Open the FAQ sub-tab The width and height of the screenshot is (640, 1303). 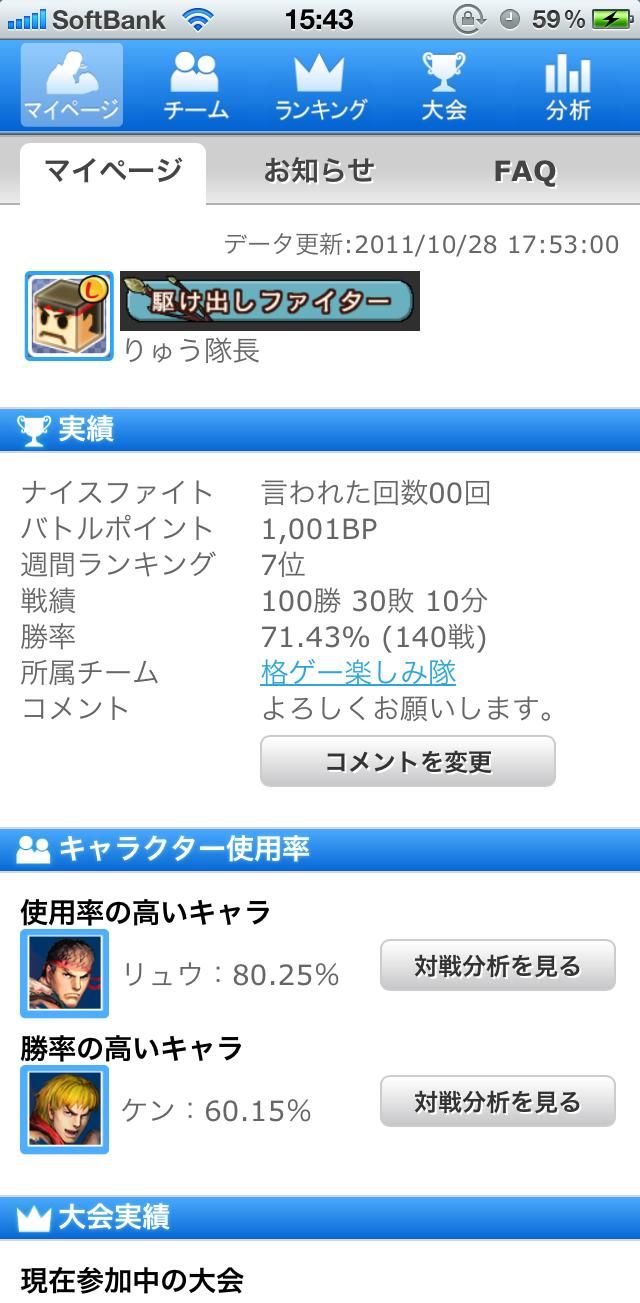coord(525,172)
